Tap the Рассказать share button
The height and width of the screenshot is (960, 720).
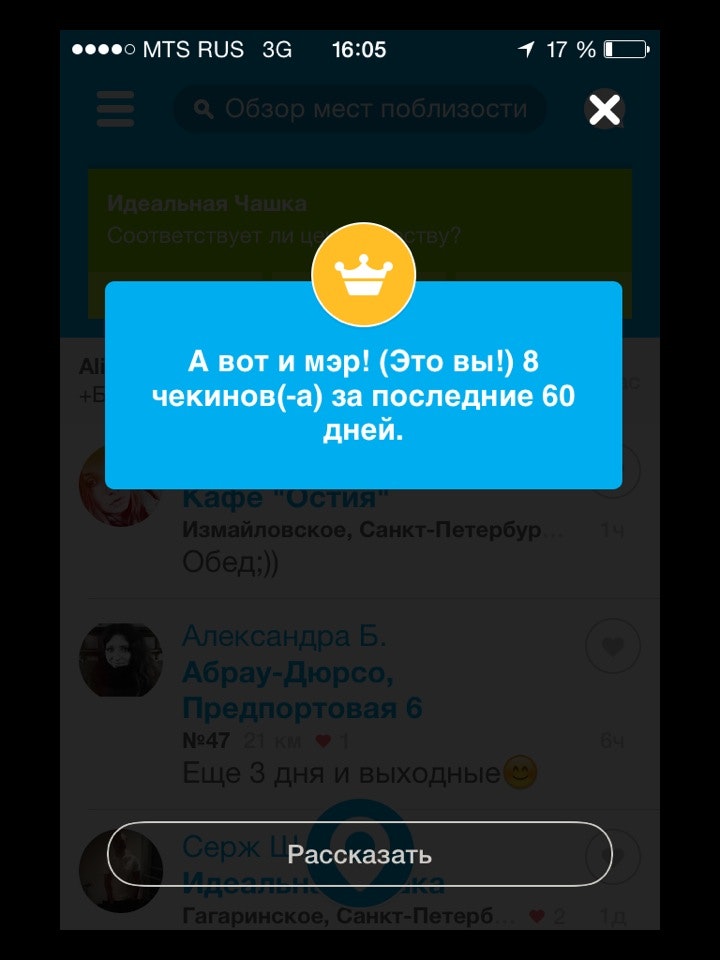(x=360, y=854)
